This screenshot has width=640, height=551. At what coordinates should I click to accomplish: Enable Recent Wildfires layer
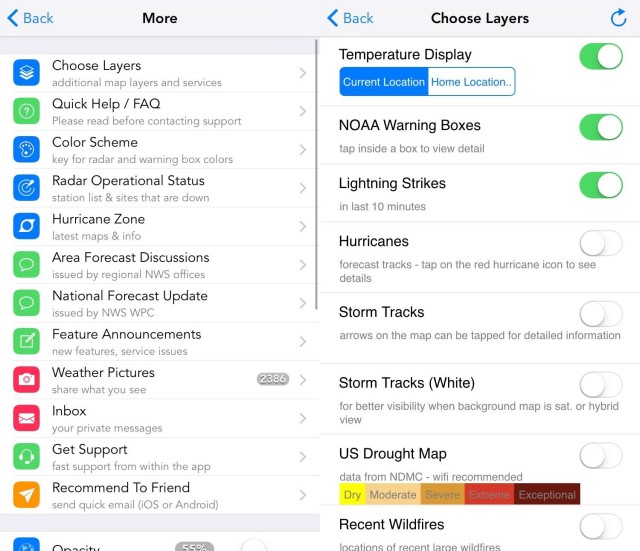coord(600,526)
